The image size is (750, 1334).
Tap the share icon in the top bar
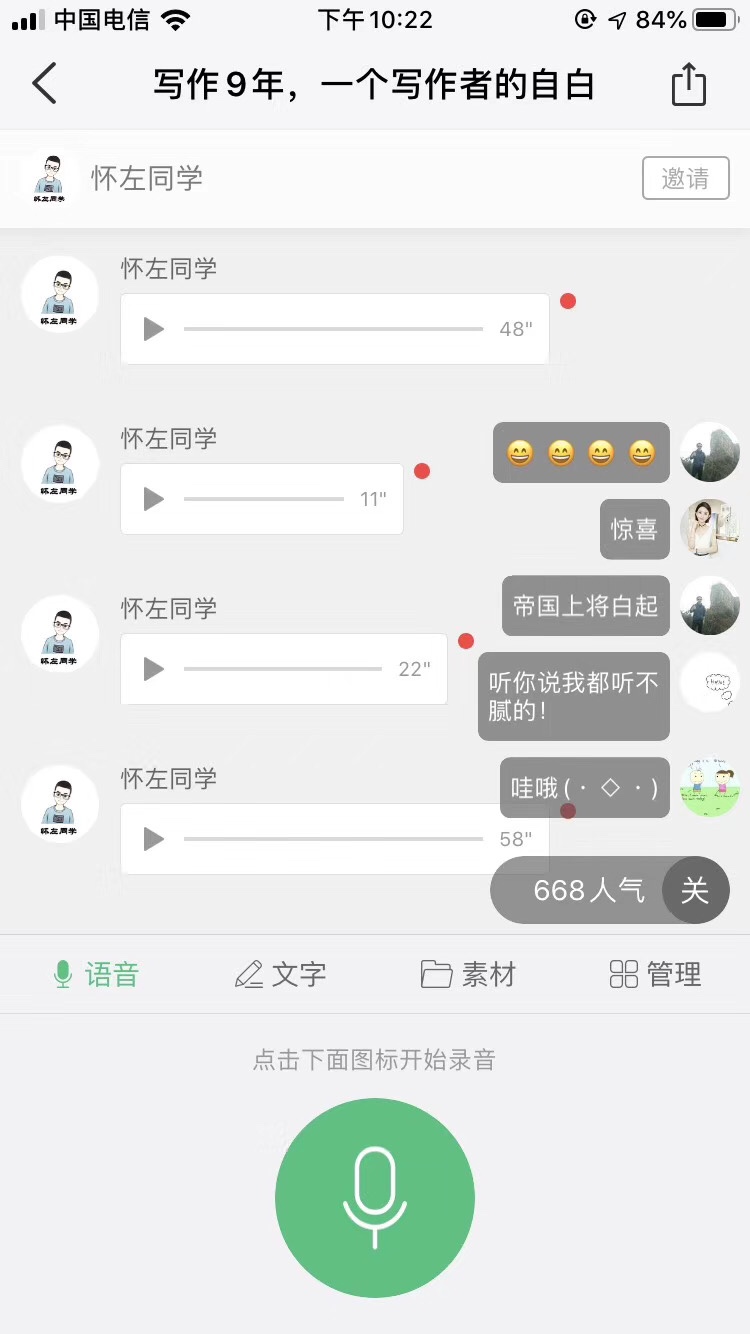[687, 84]
